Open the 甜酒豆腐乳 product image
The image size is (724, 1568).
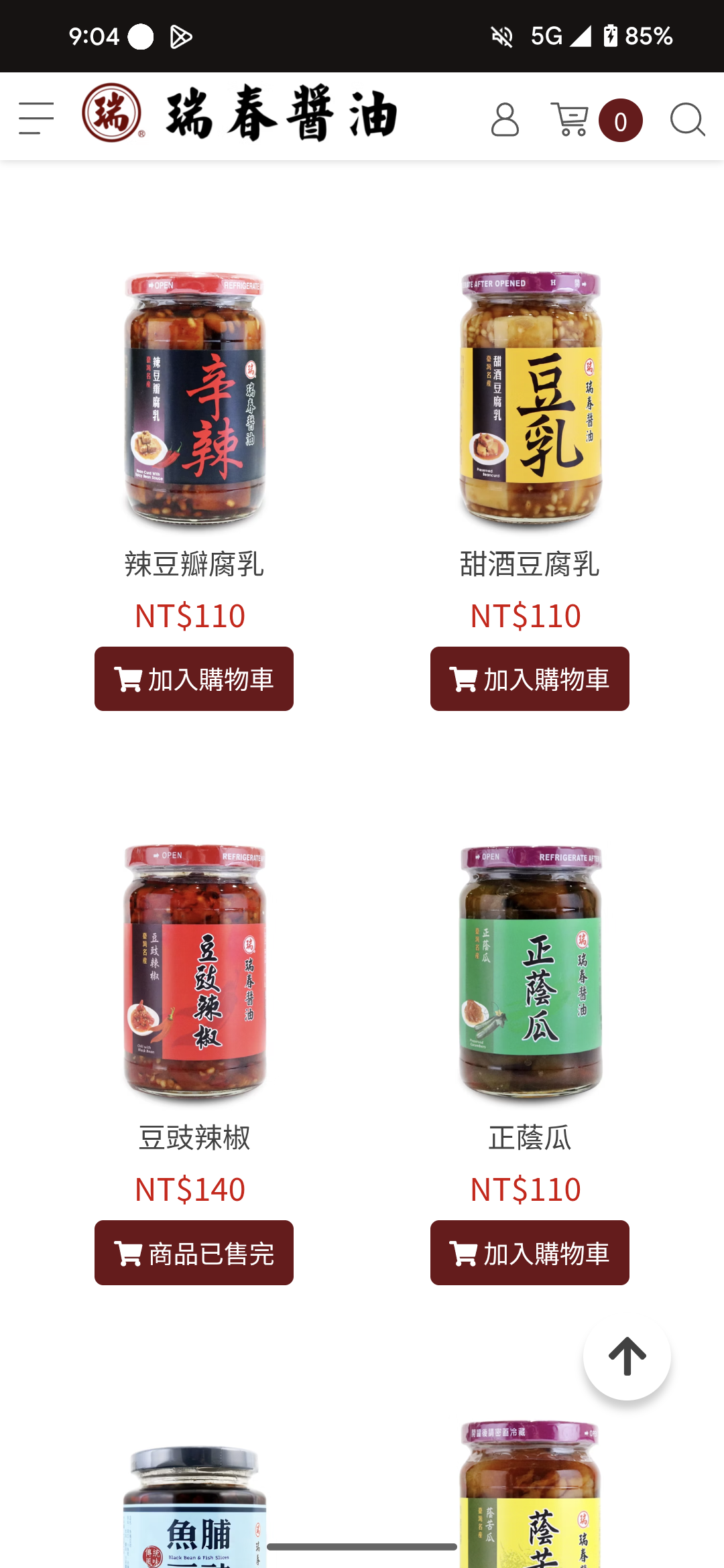click(x=530, y=399)
